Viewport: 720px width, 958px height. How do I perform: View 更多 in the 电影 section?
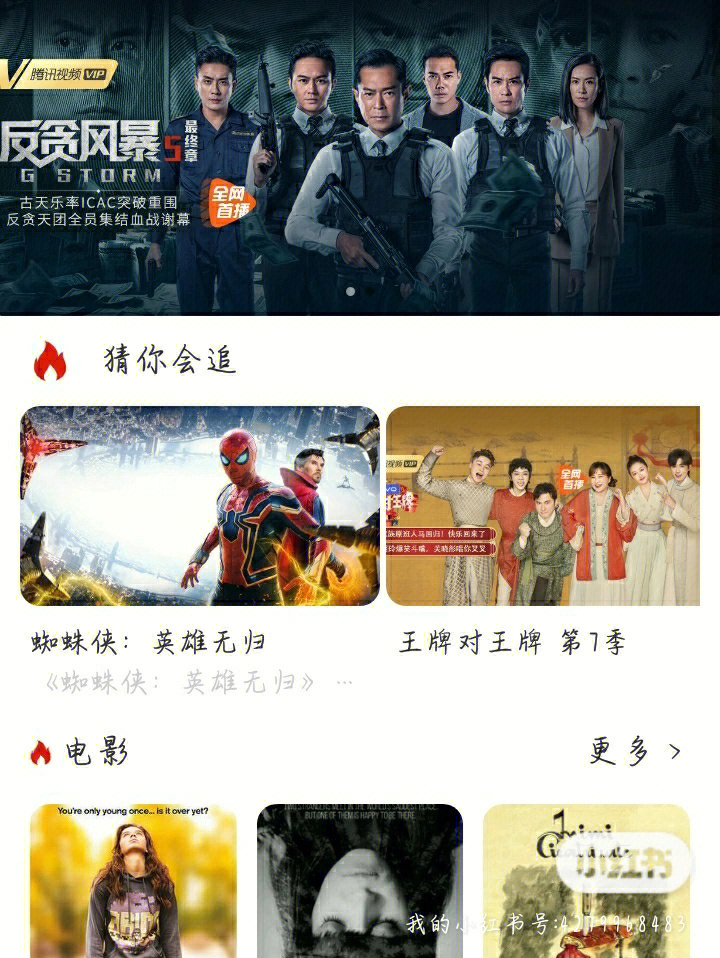[634, 751]
